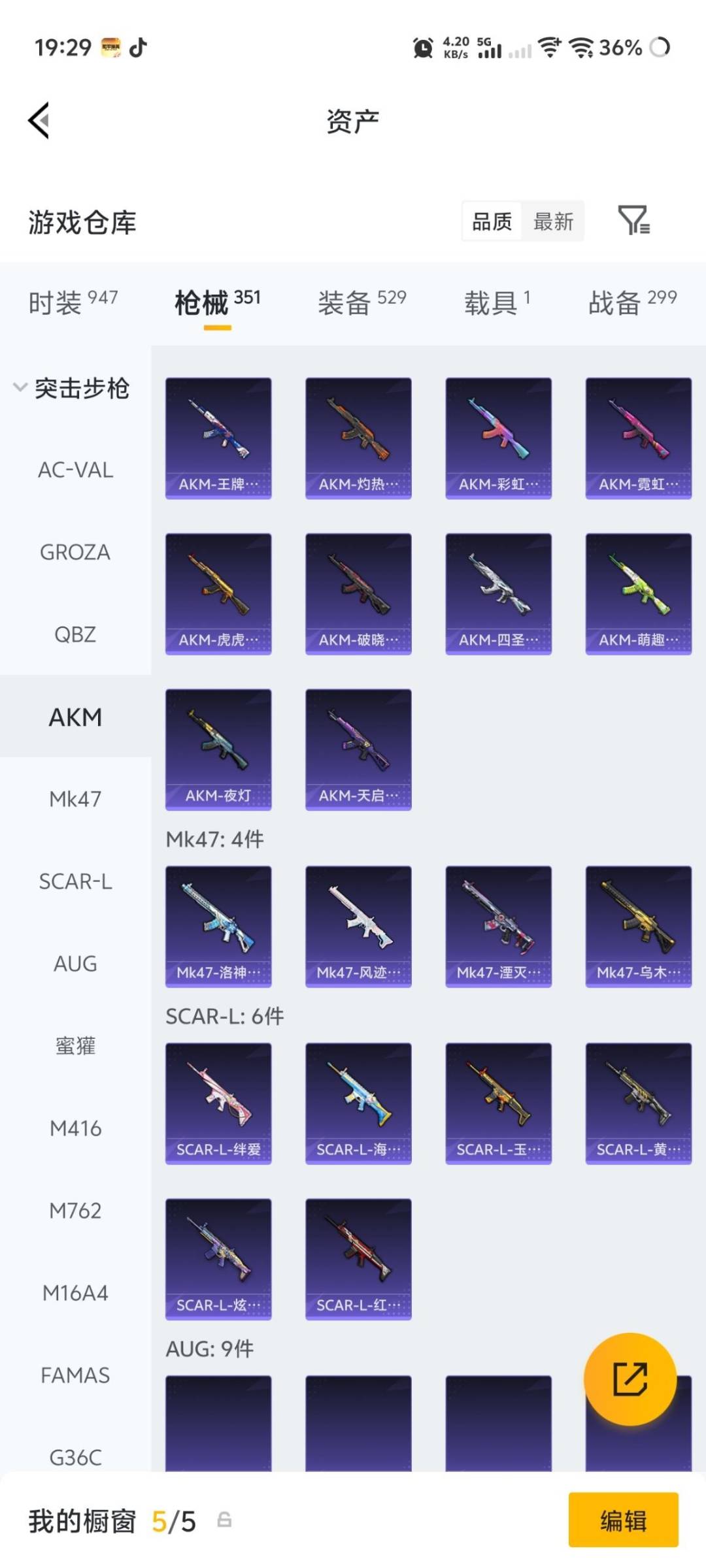
Task: Go back using the top-left arrow
Action: [x=39, y=121]
